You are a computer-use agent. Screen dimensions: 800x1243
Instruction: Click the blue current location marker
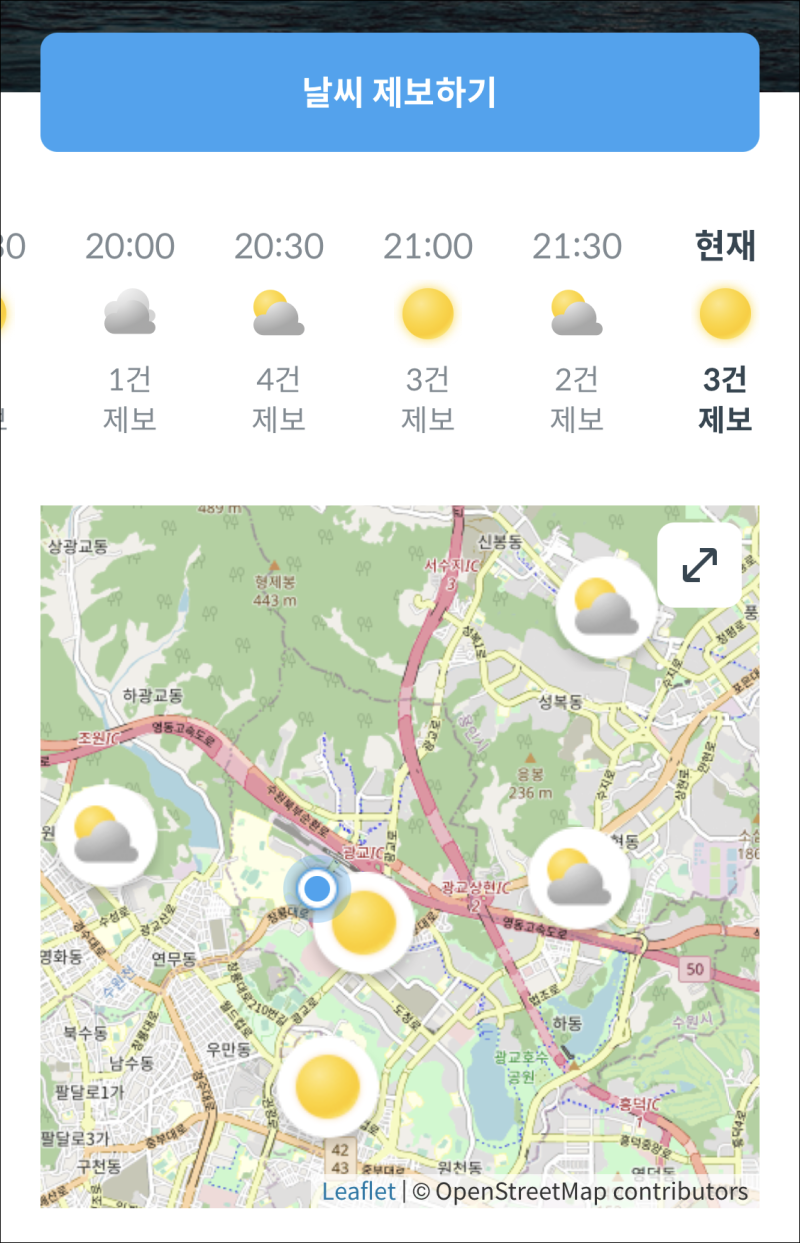pyautogui.click(x=318, y=890)
